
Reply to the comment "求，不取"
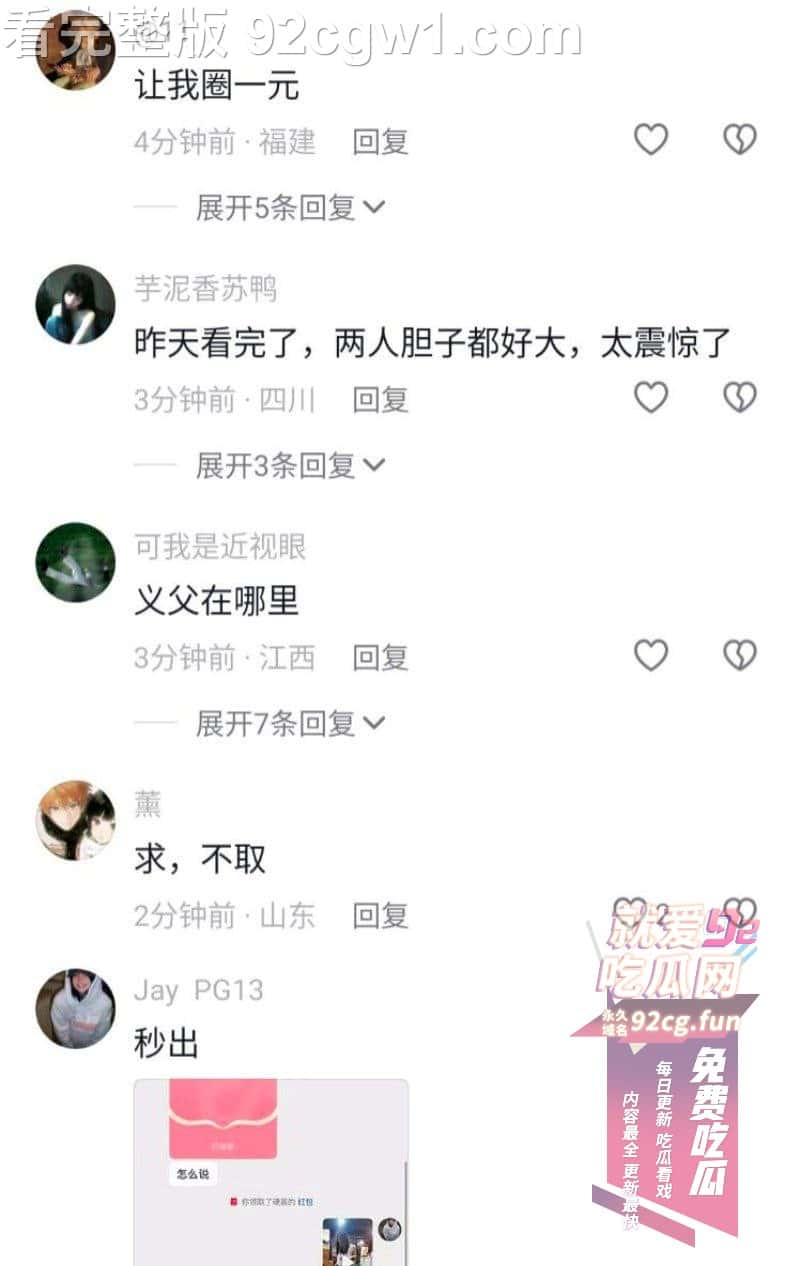click(380, 915)
